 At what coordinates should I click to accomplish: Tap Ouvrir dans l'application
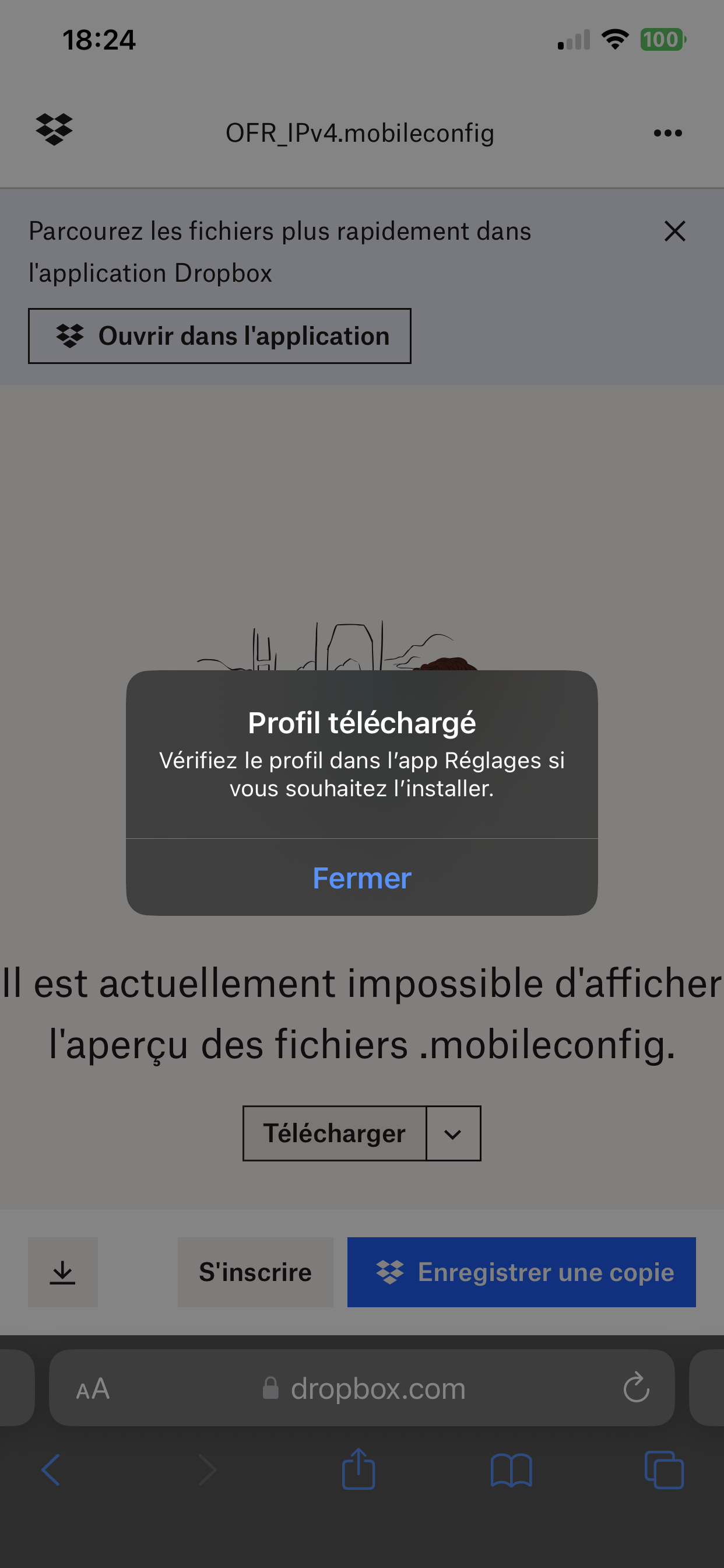point(220,336)
